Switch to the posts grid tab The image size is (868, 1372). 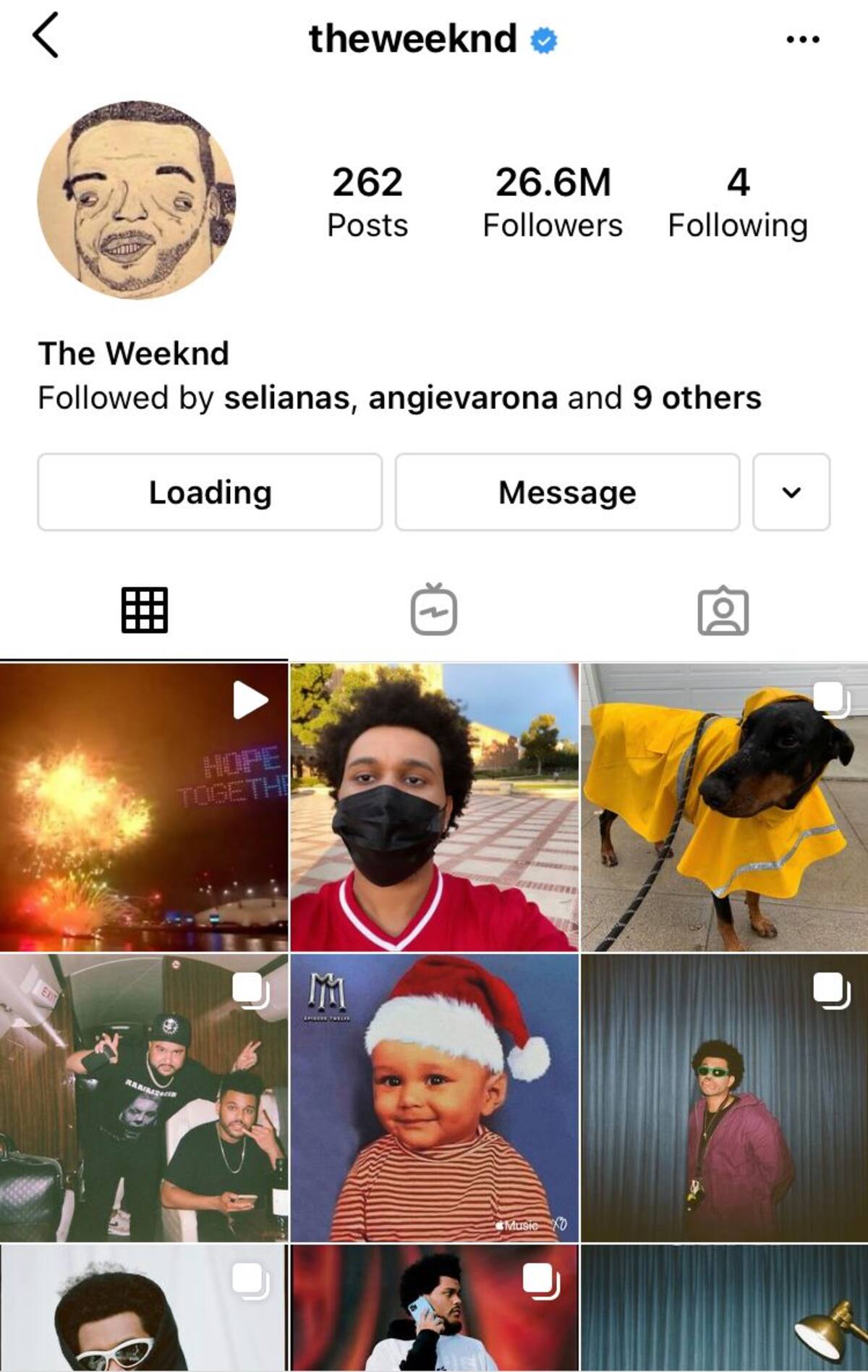pyautogui.click(x=145, y=610)
